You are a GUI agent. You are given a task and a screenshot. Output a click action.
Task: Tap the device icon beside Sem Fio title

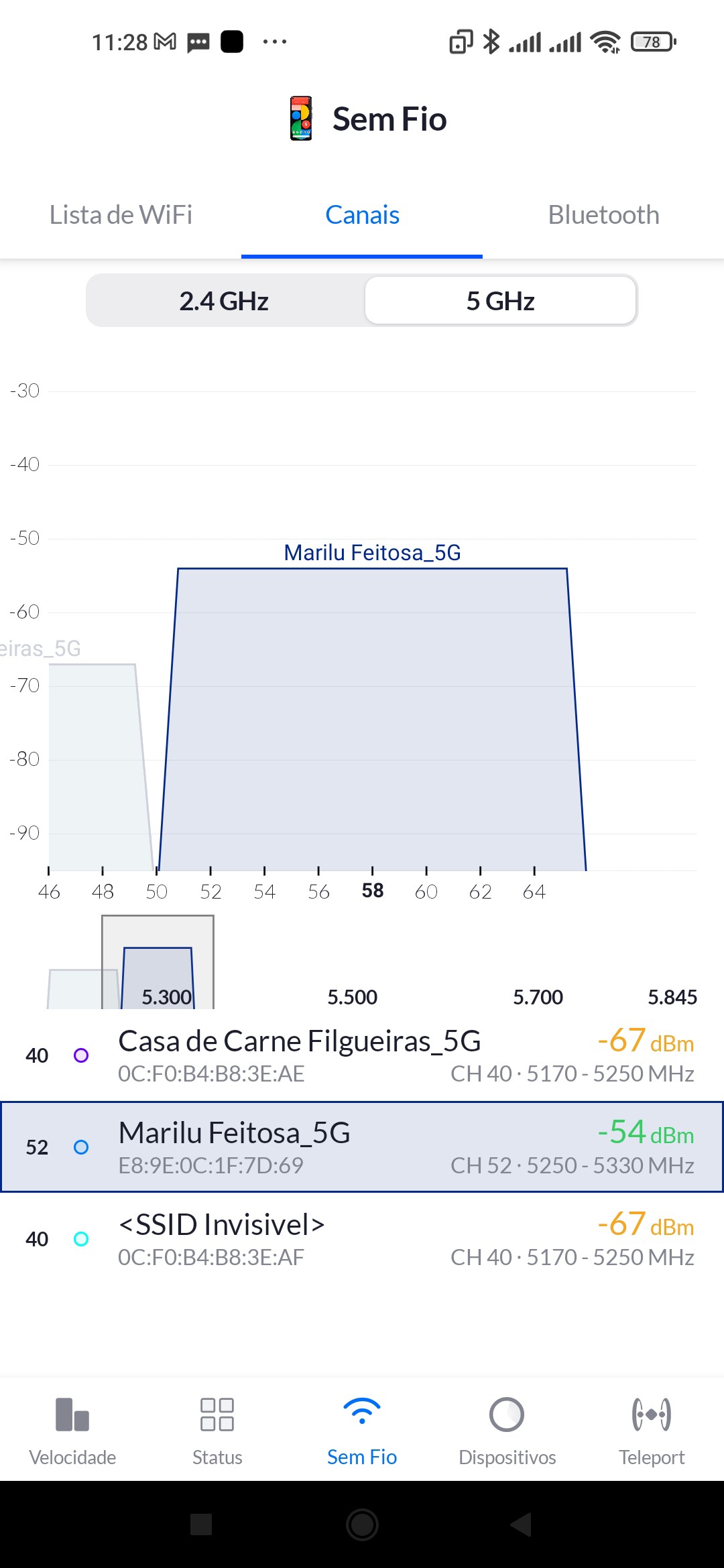pos(301,119)
